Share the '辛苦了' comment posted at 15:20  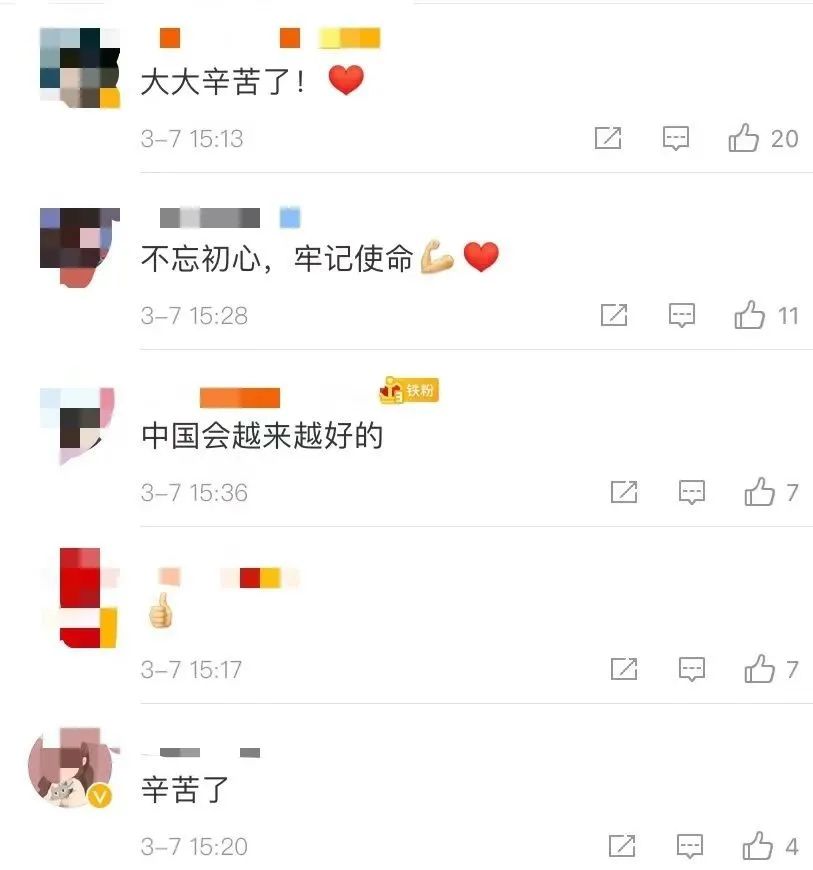tap(622, 846)
